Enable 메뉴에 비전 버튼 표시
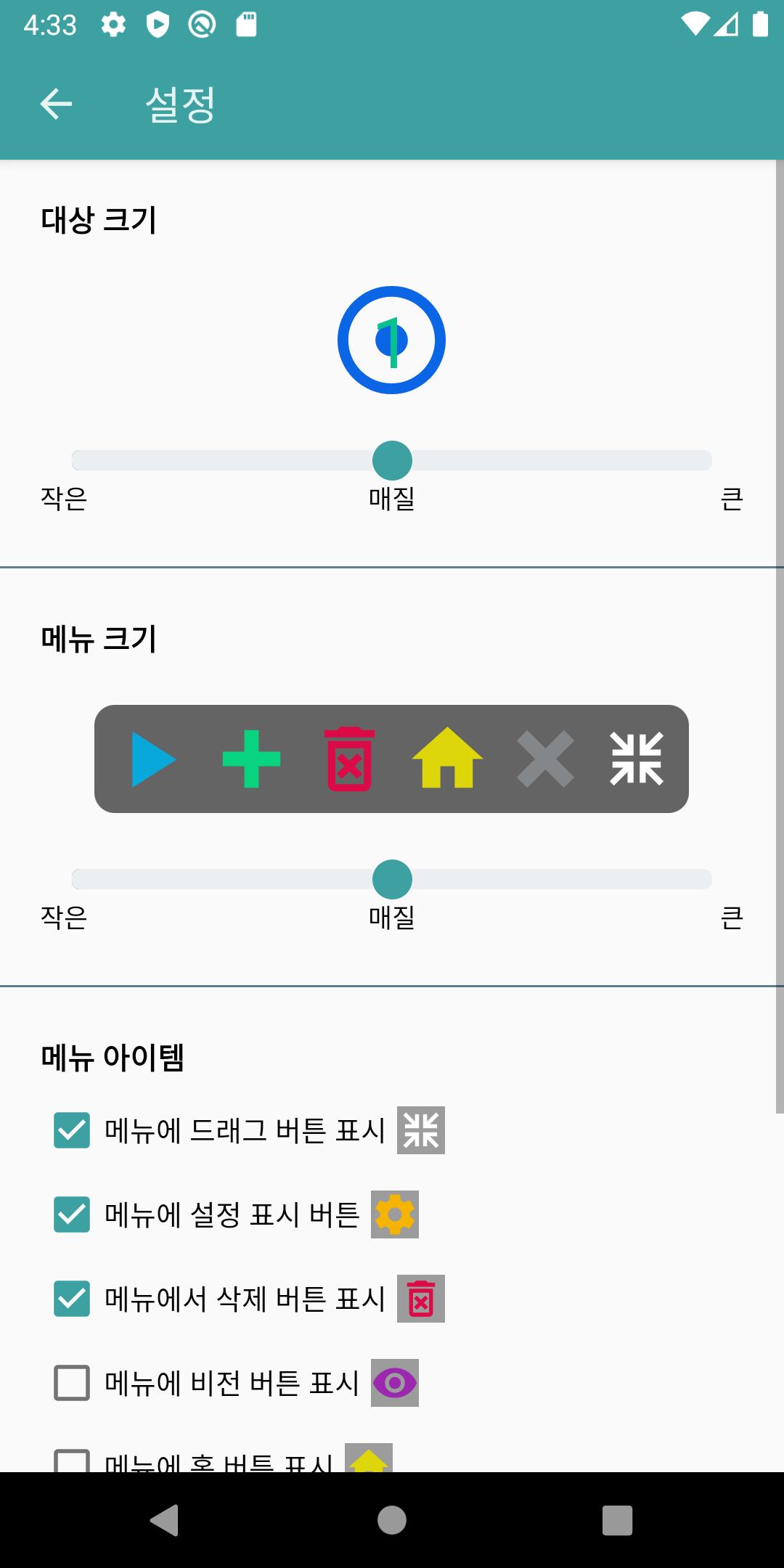784x1568 pixels. pyautogui.click(x=72, y=1383)
